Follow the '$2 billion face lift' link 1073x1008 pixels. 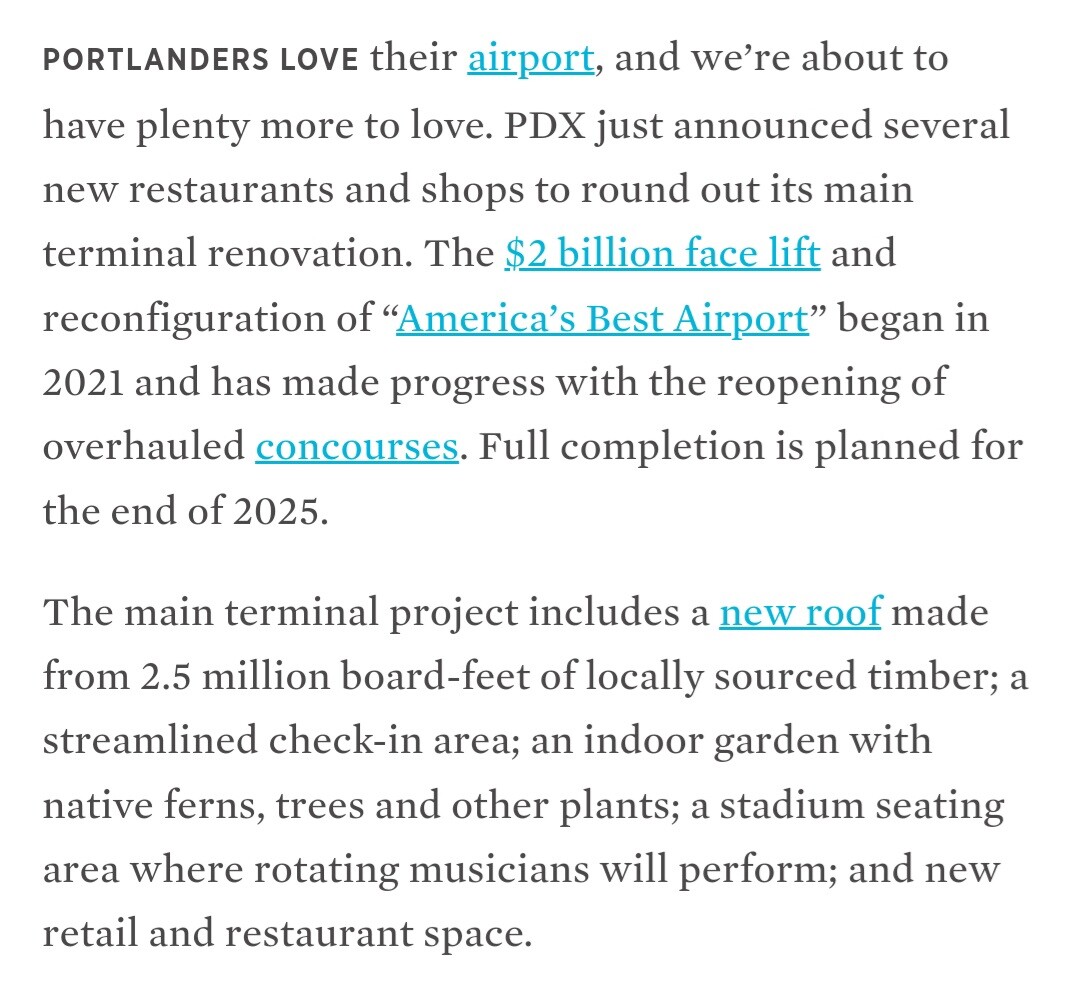(662, 254)
